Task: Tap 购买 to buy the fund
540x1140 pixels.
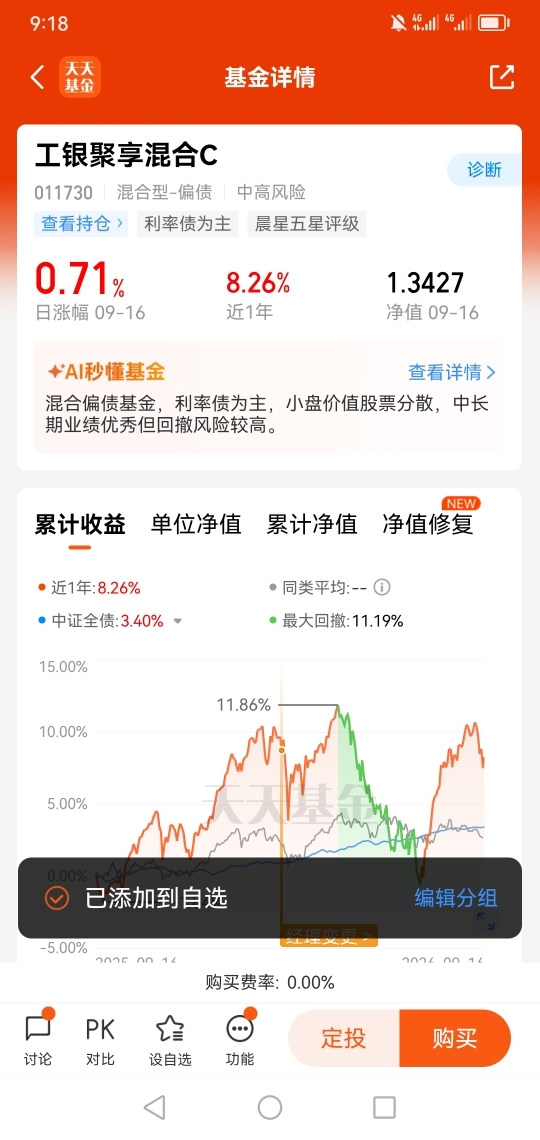Action: (x=455, y=1038)
